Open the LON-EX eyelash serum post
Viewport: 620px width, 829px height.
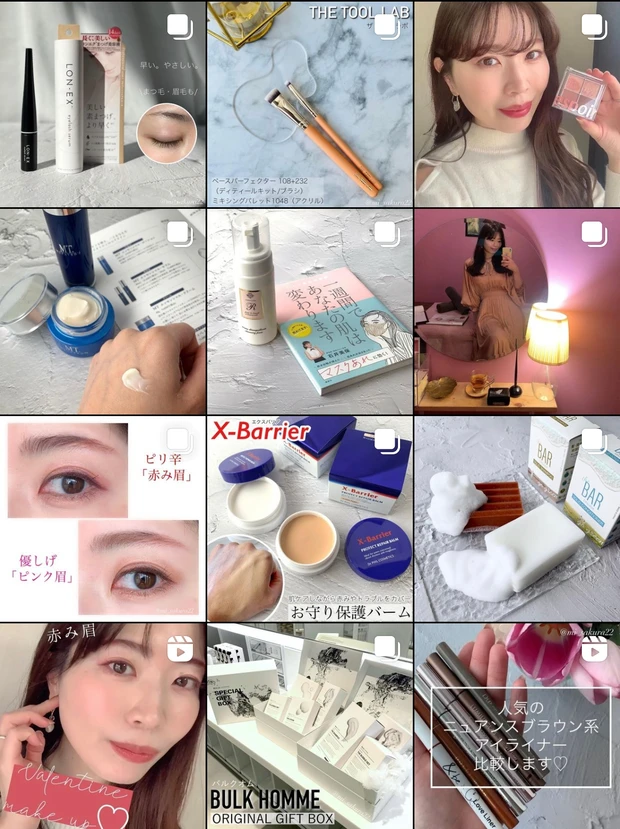coord(102,102)
